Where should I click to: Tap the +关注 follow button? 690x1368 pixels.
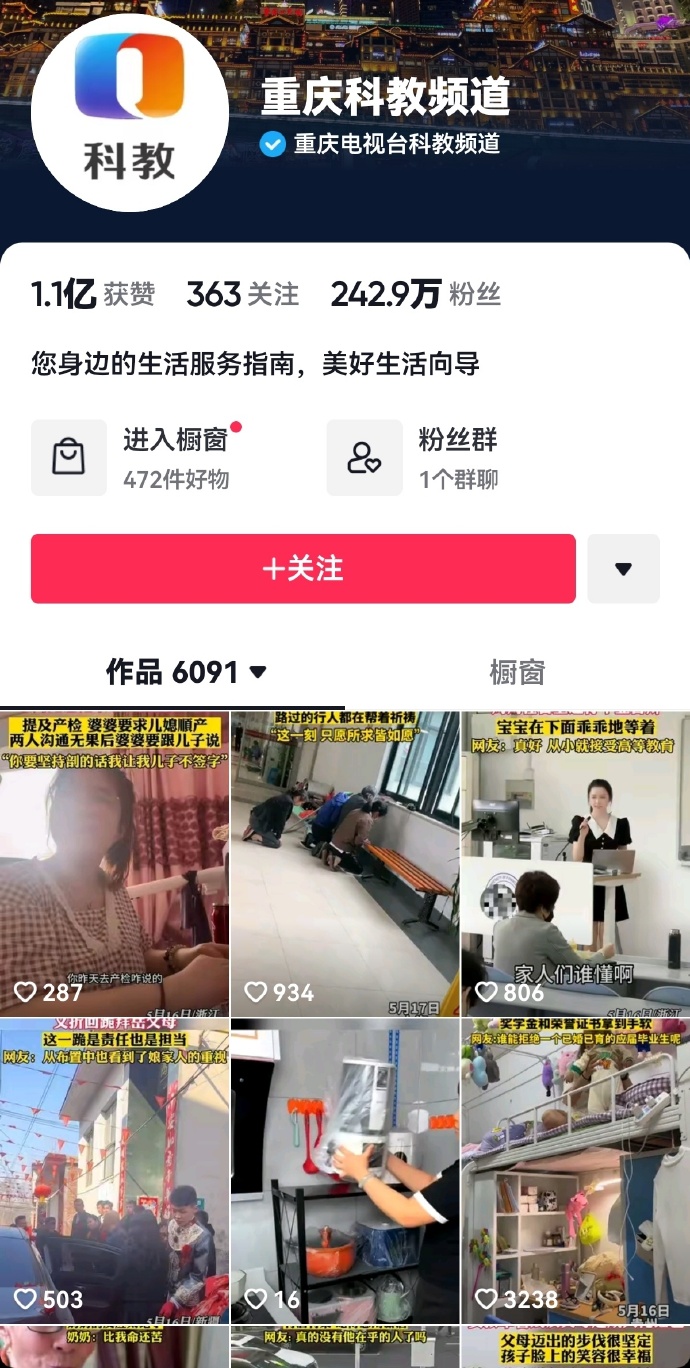tap(303, 568)
